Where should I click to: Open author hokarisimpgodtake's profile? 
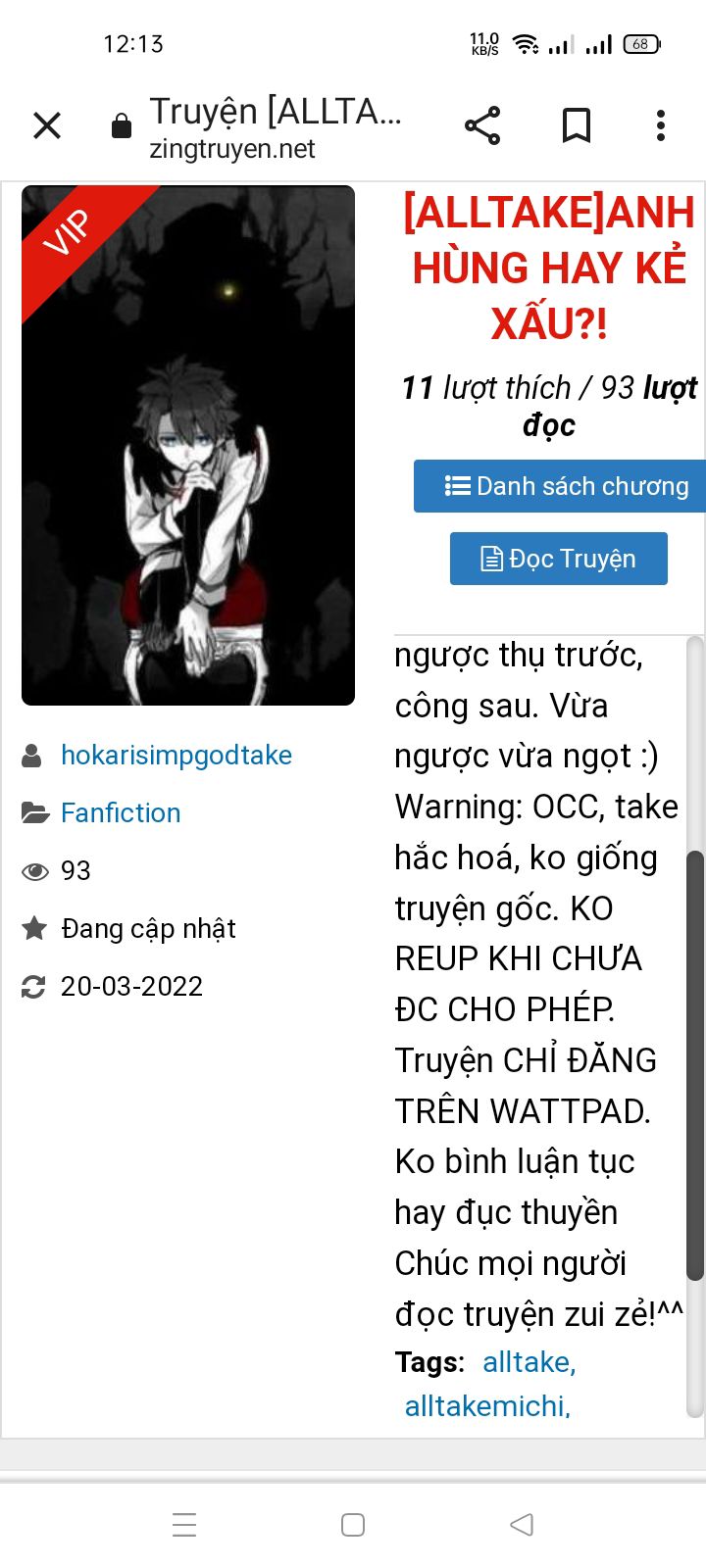176,756
